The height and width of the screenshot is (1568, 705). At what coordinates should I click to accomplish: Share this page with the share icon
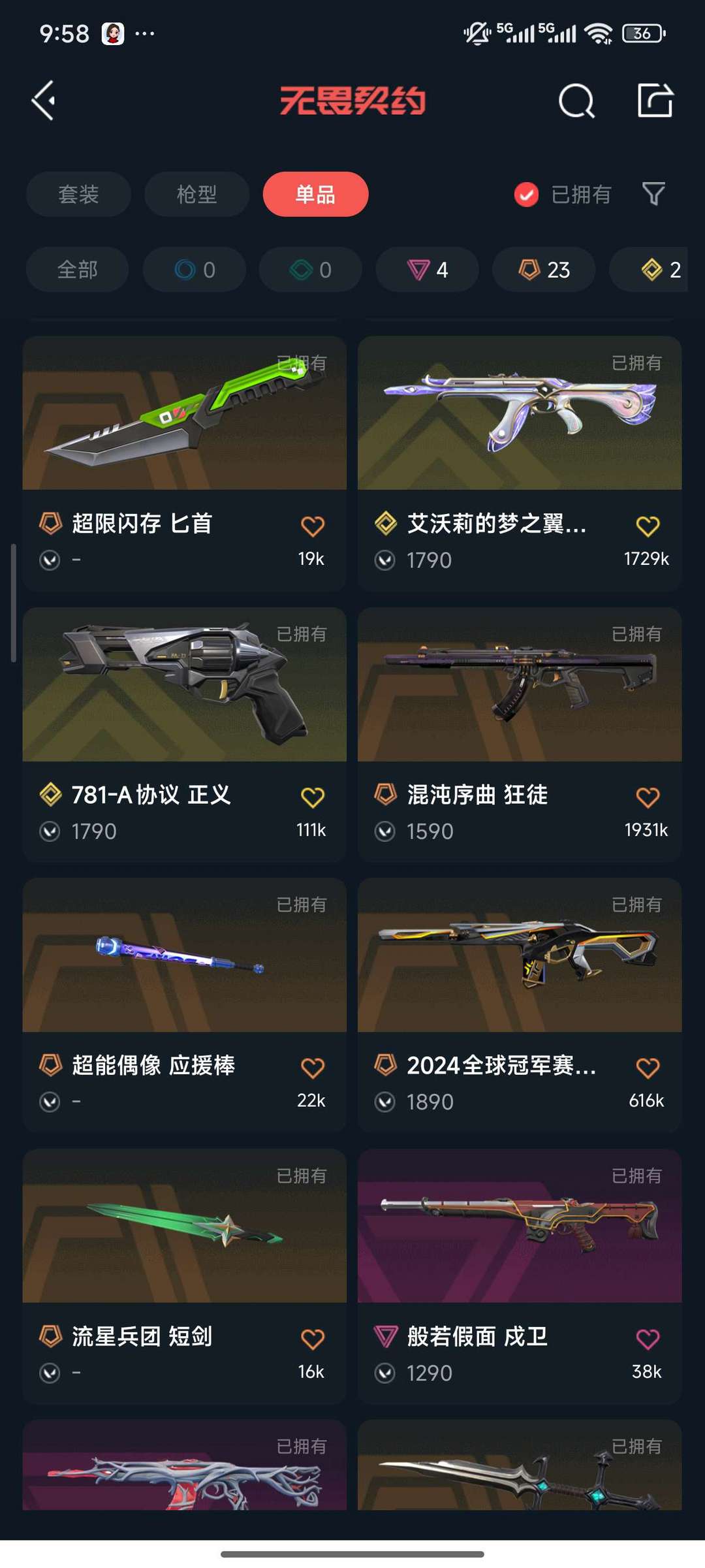655,101
